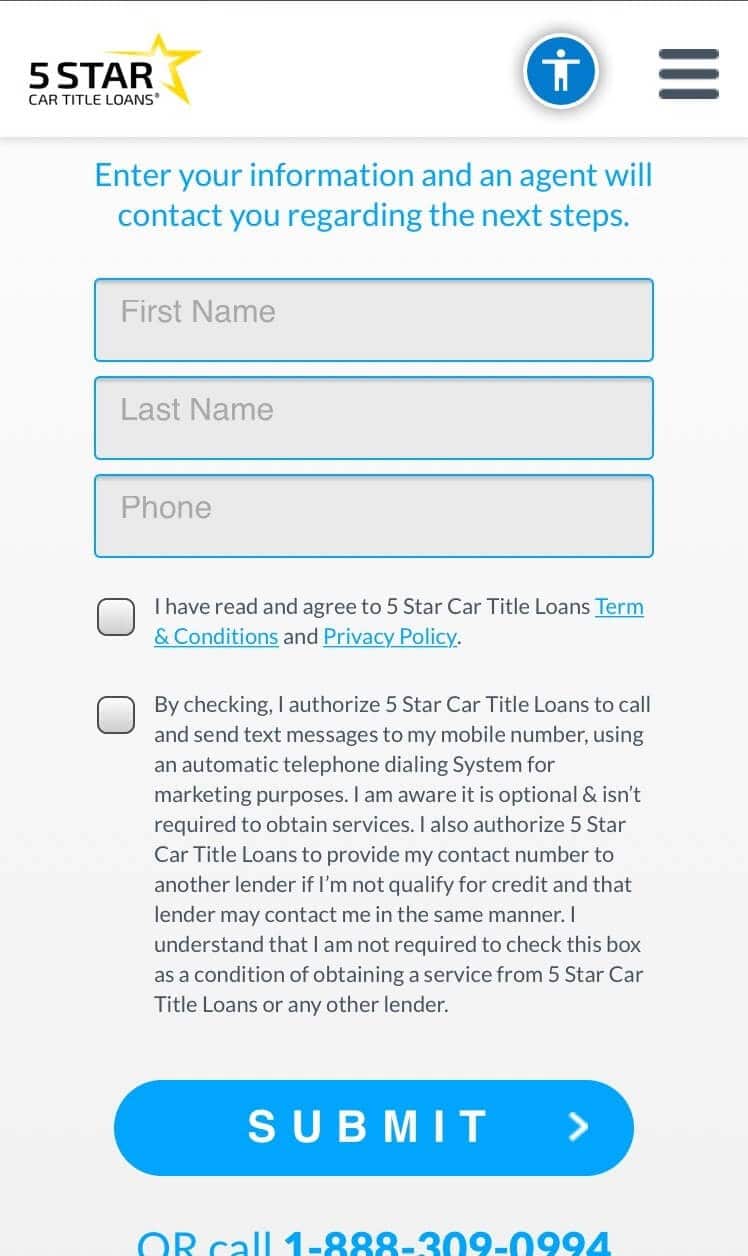748x1256 pixels.
Task: Tap the Phone number field
Action: (x=374, y=516)
